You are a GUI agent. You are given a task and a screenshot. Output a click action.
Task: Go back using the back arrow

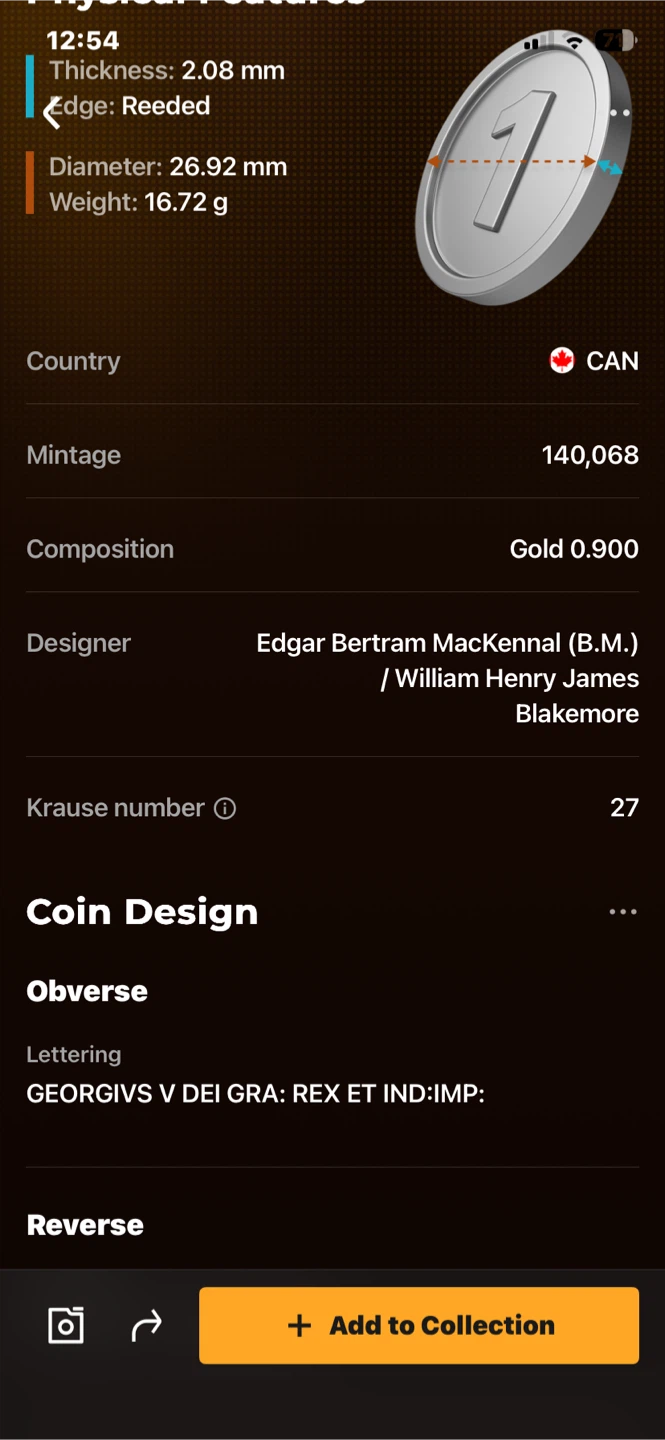tap(52, 114)
